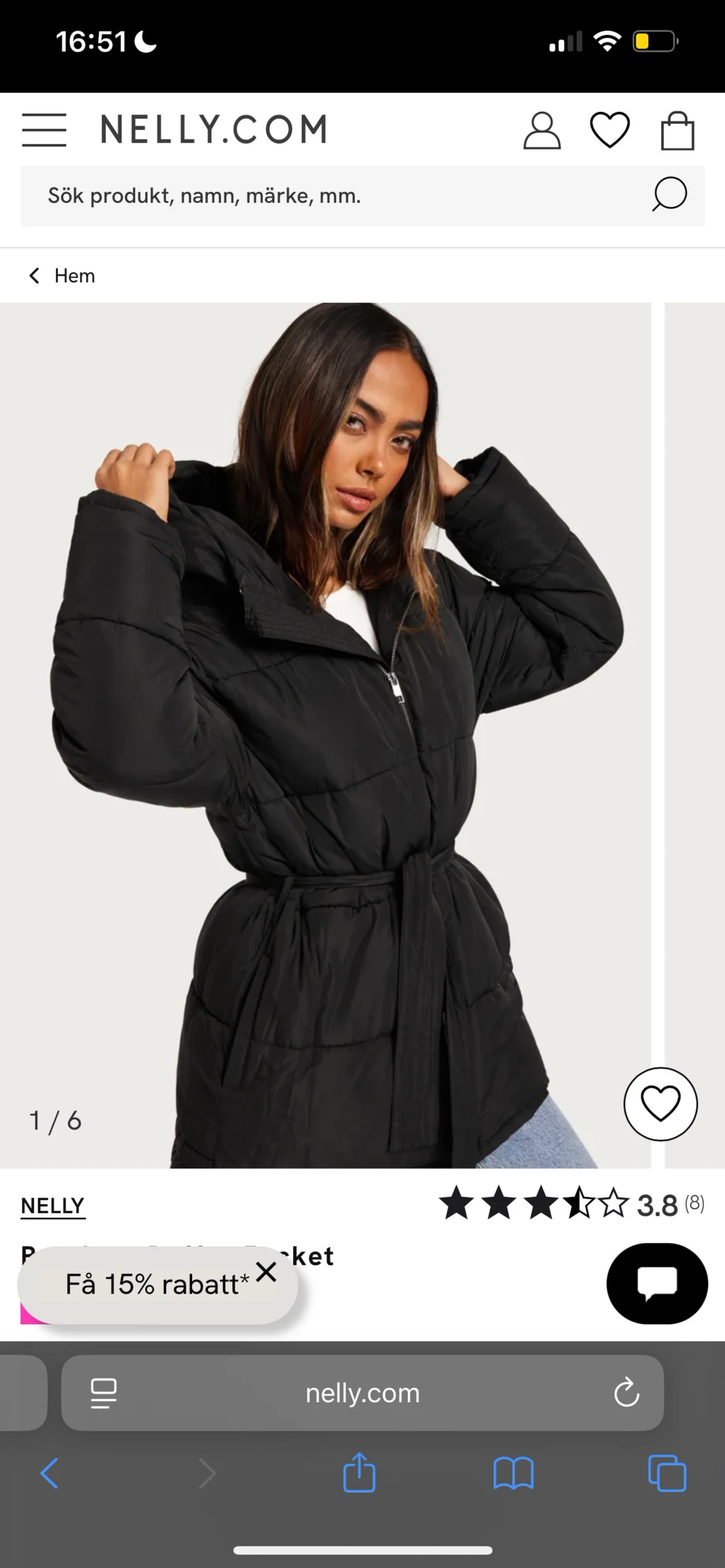Tap the nelly.com address bar
The width and height of the screenshot is (725, 1568).
362,1393
